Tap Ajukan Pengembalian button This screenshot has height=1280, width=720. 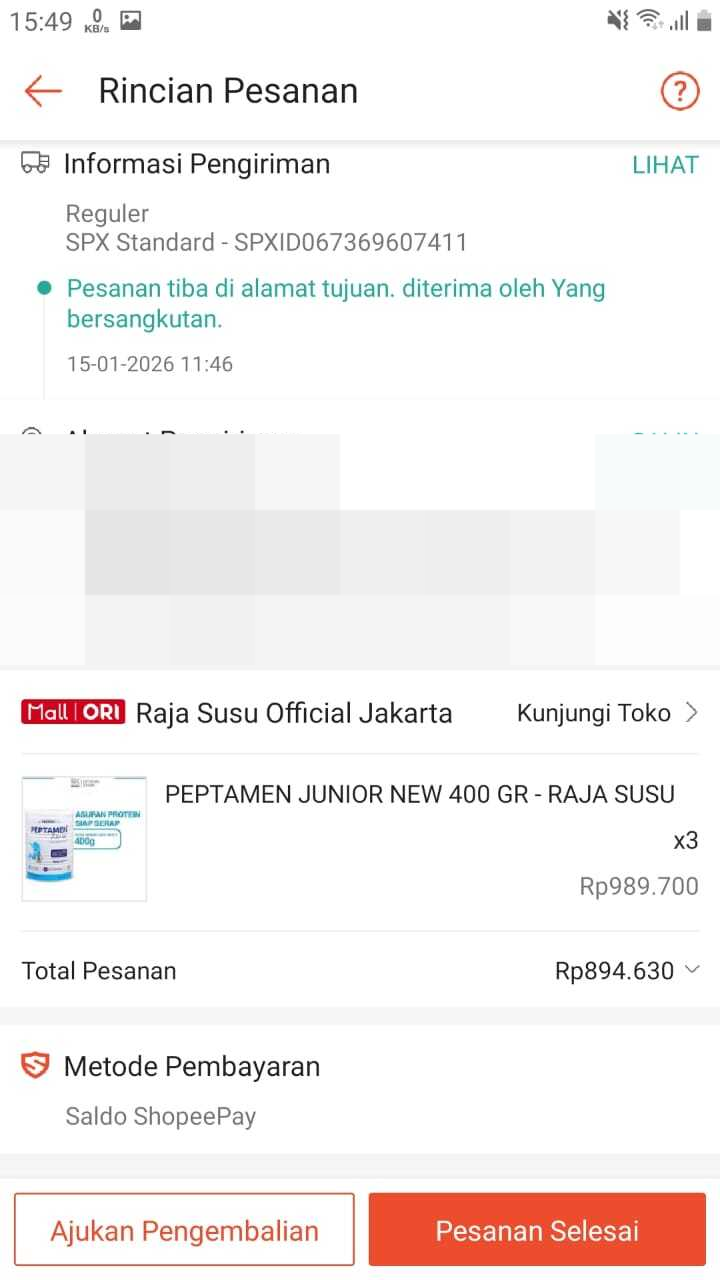185,1230
